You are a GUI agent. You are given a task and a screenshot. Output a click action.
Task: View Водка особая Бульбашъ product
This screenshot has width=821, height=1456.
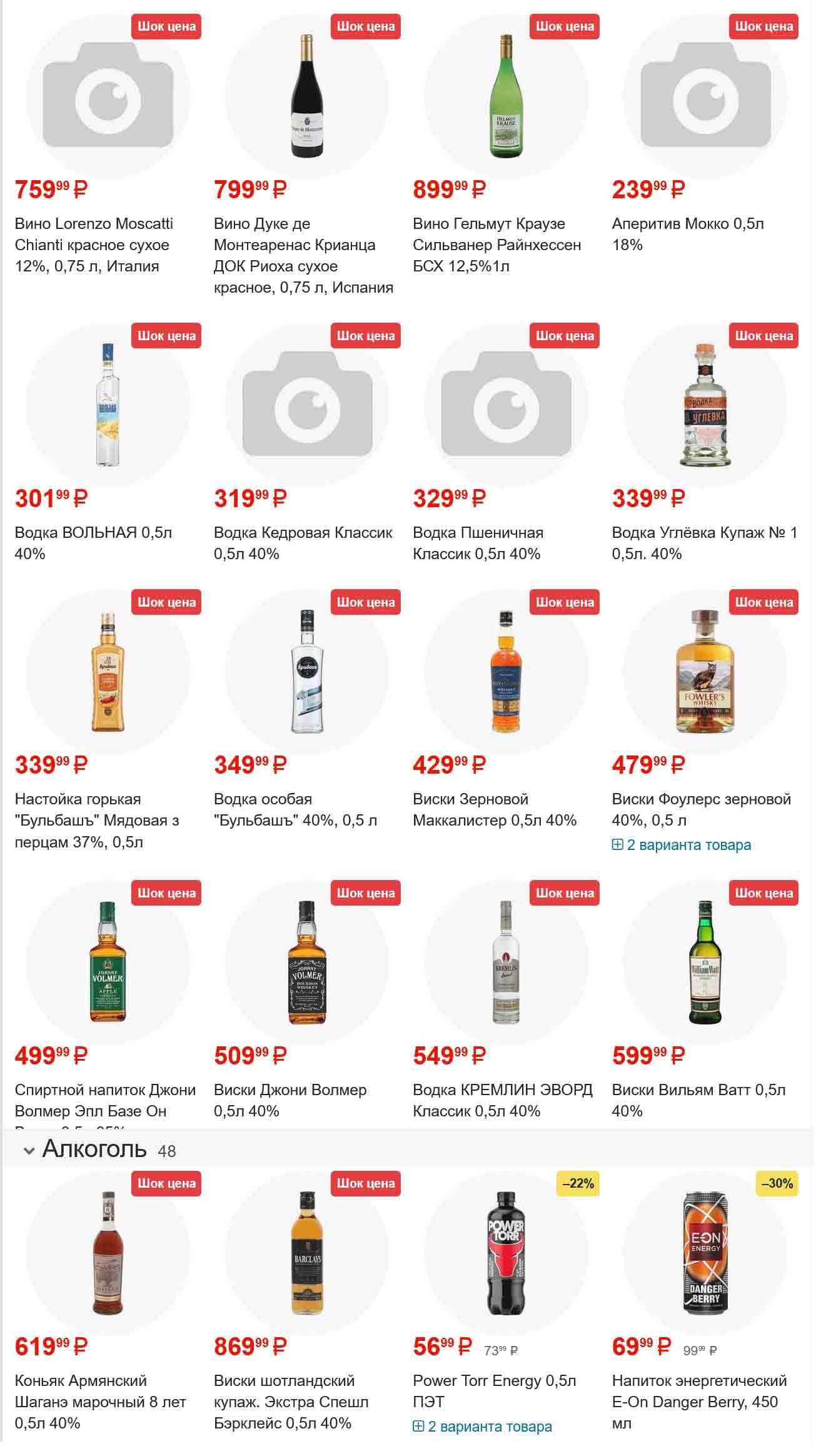click(295, 809)
